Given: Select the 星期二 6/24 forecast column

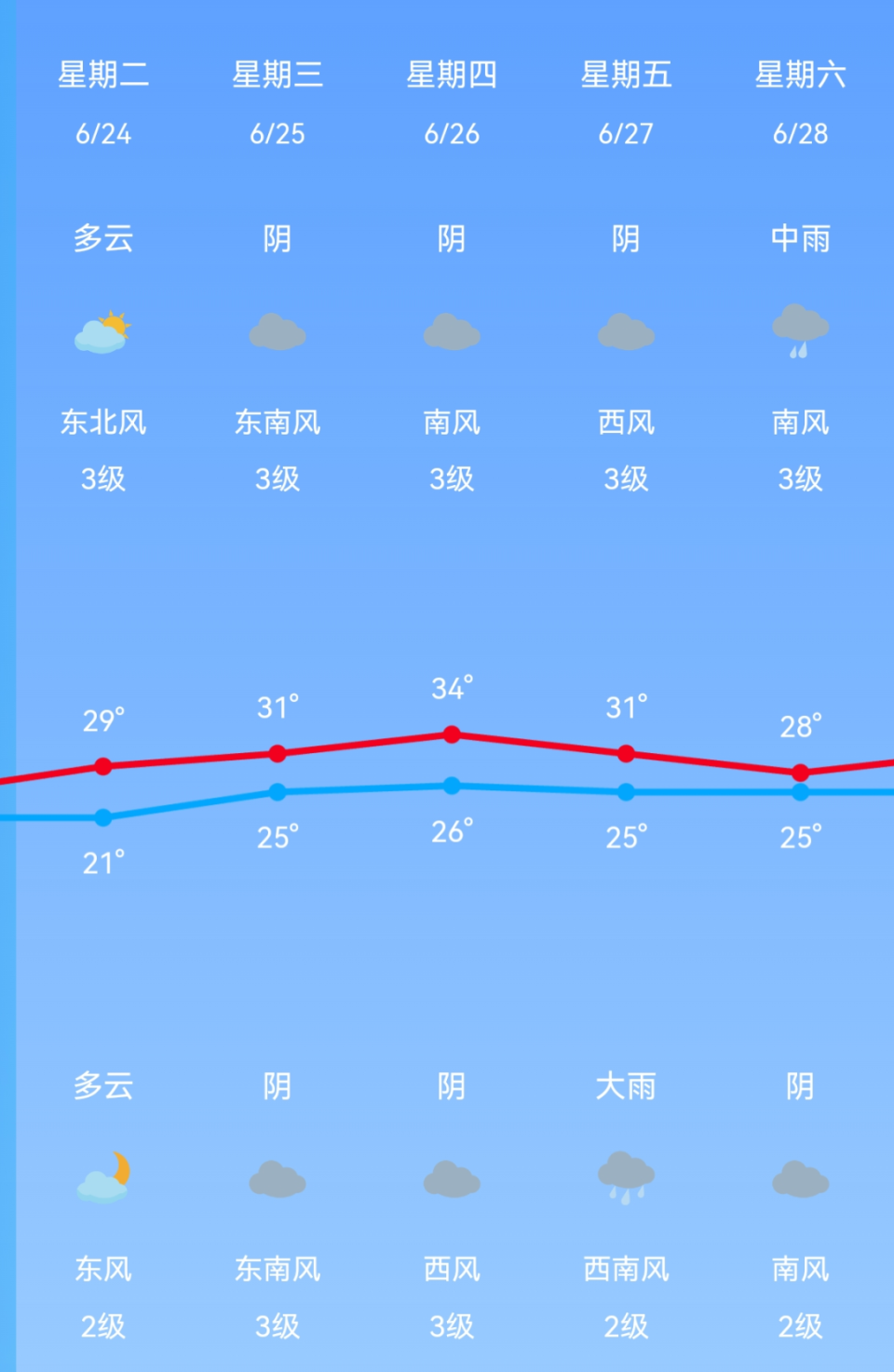Looking at the screenshot, I should [103, 102].
